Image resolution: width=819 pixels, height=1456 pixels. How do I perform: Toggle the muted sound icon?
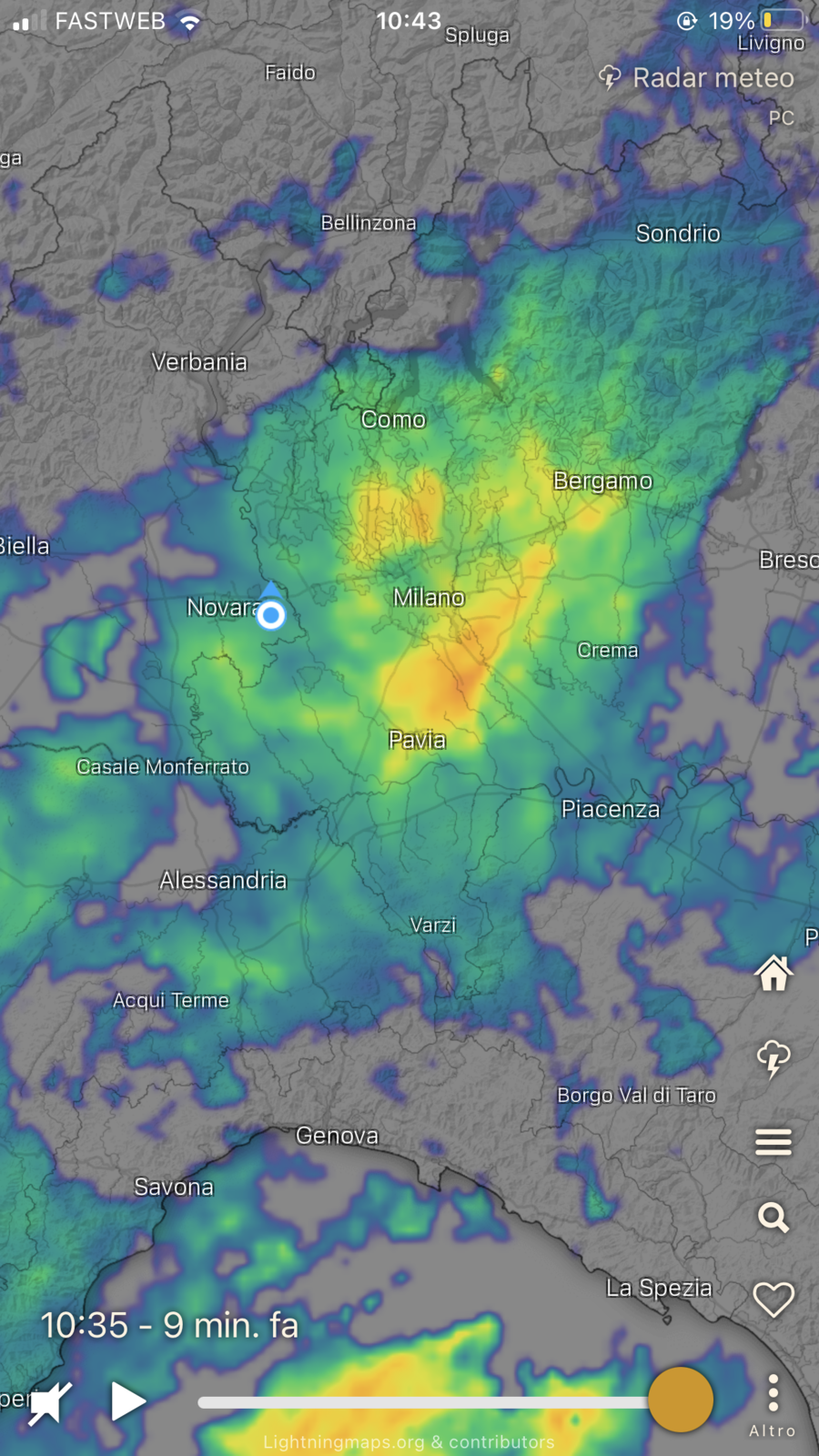pos(49,1402)
